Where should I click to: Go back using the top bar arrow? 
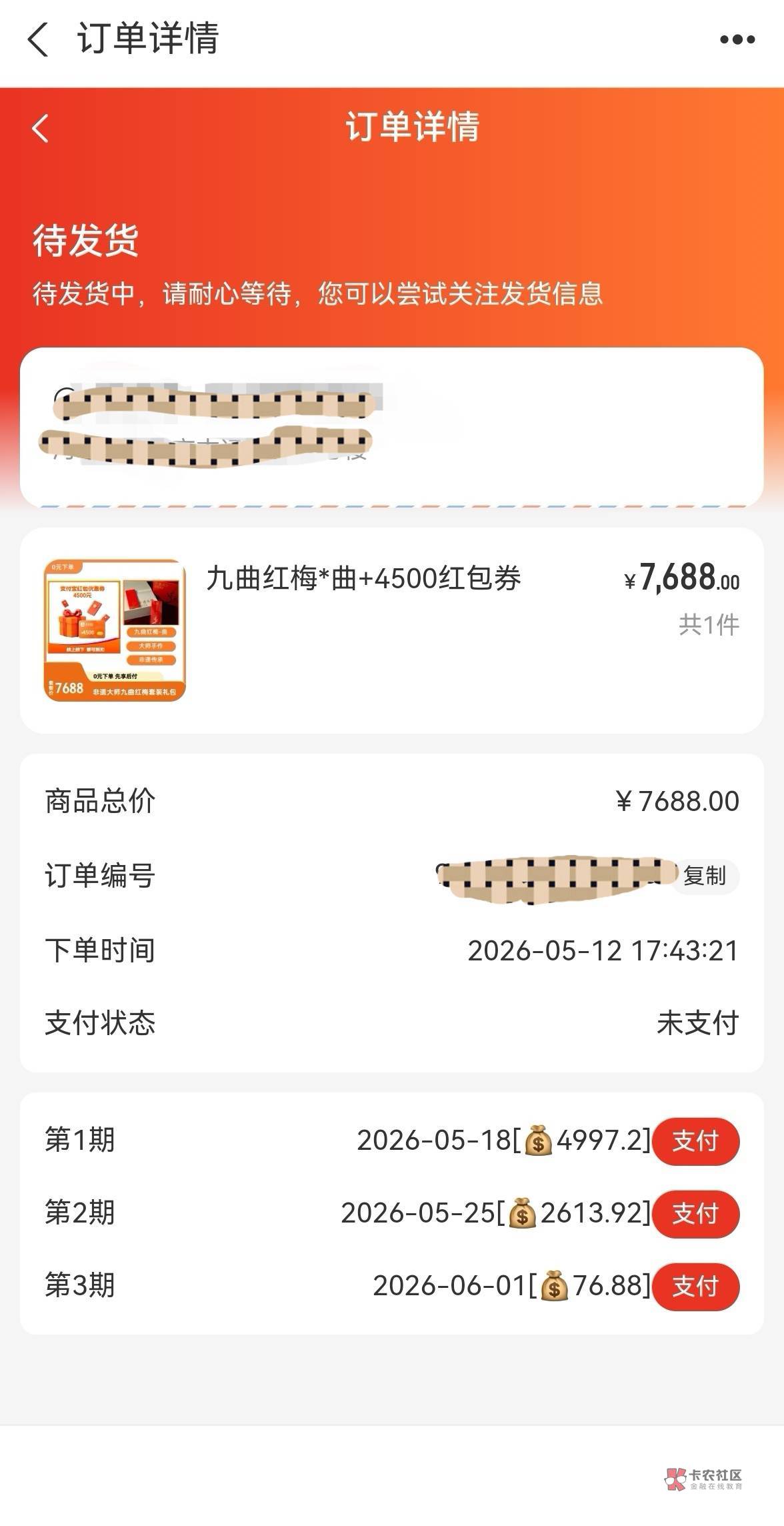[38, 39]
